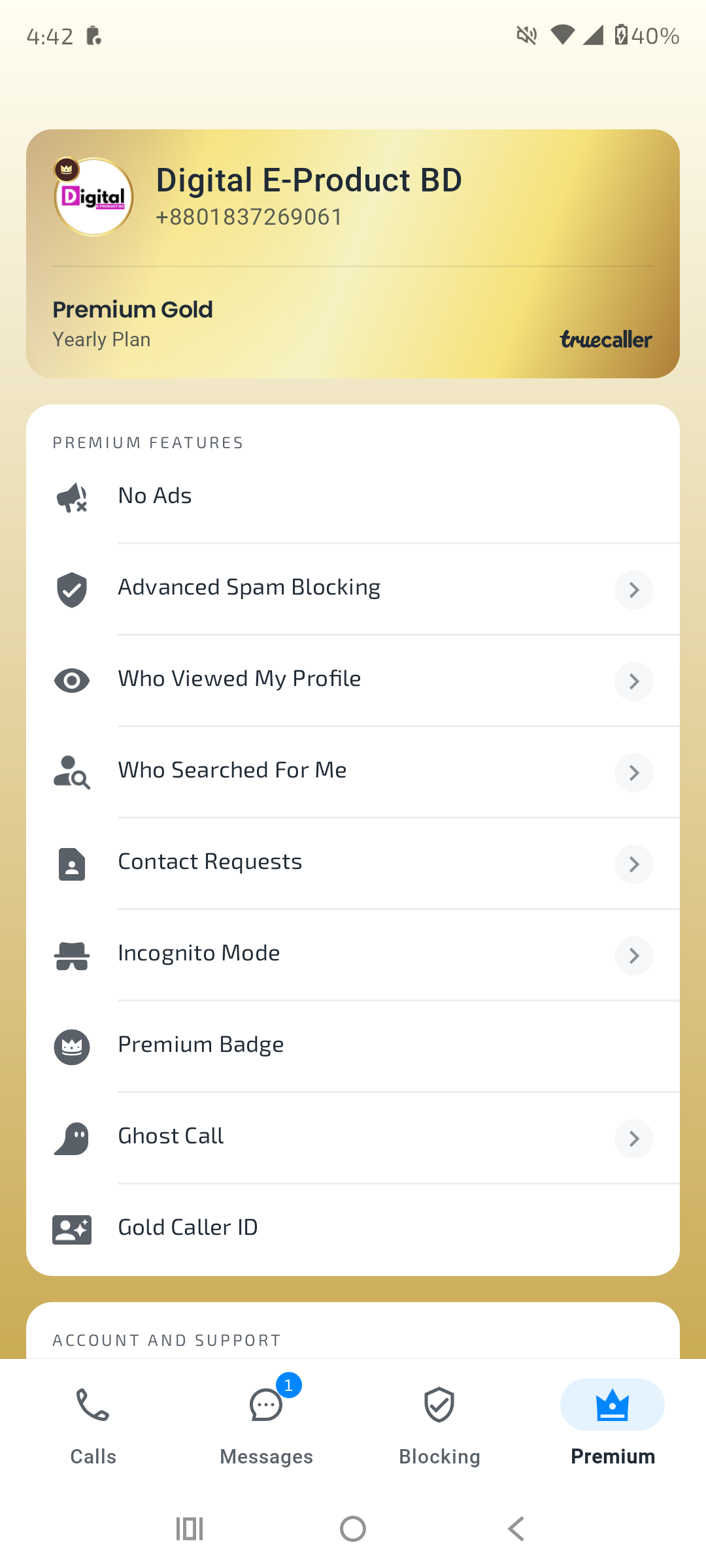Switch to the Blocking tab

point(439,1426)
